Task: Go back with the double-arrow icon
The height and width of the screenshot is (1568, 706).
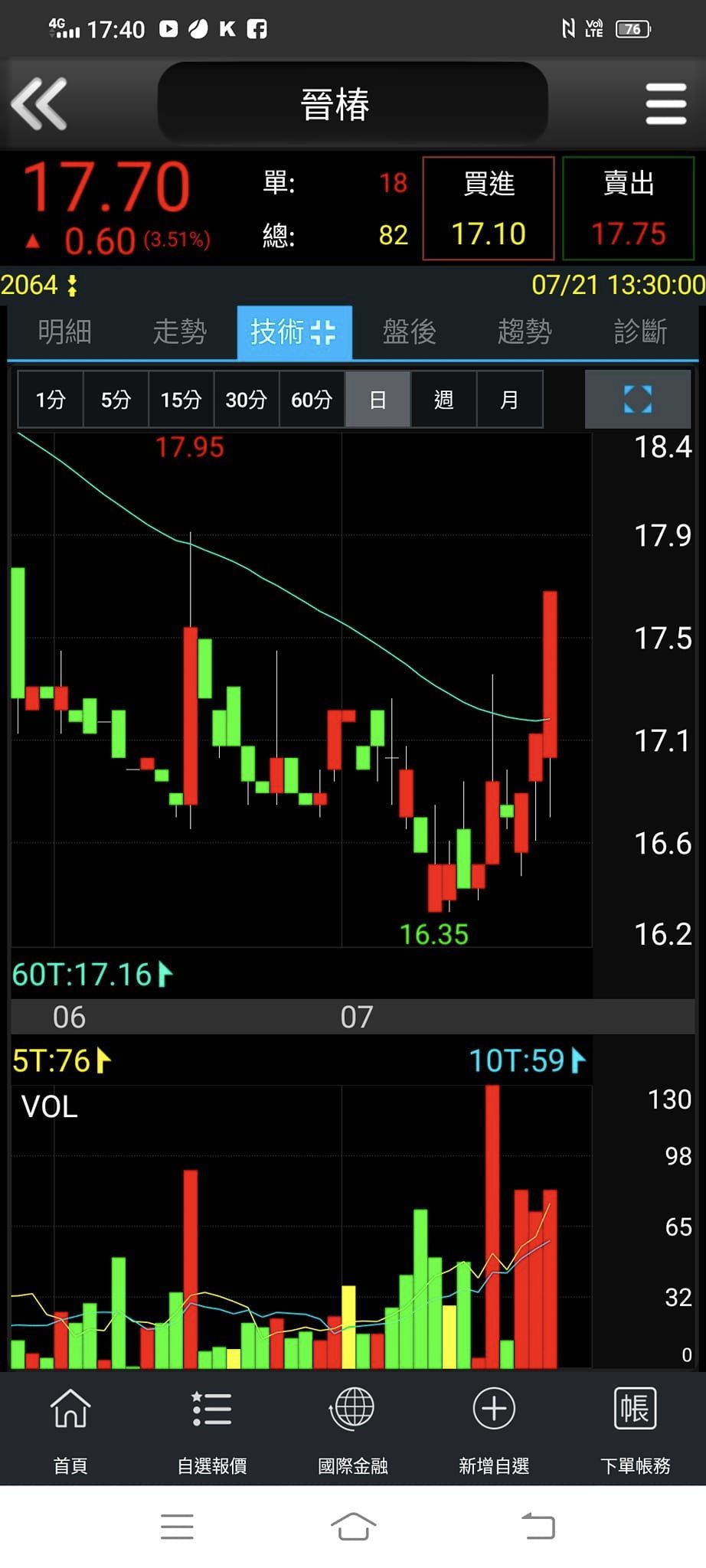Action: tap(40, 103)
